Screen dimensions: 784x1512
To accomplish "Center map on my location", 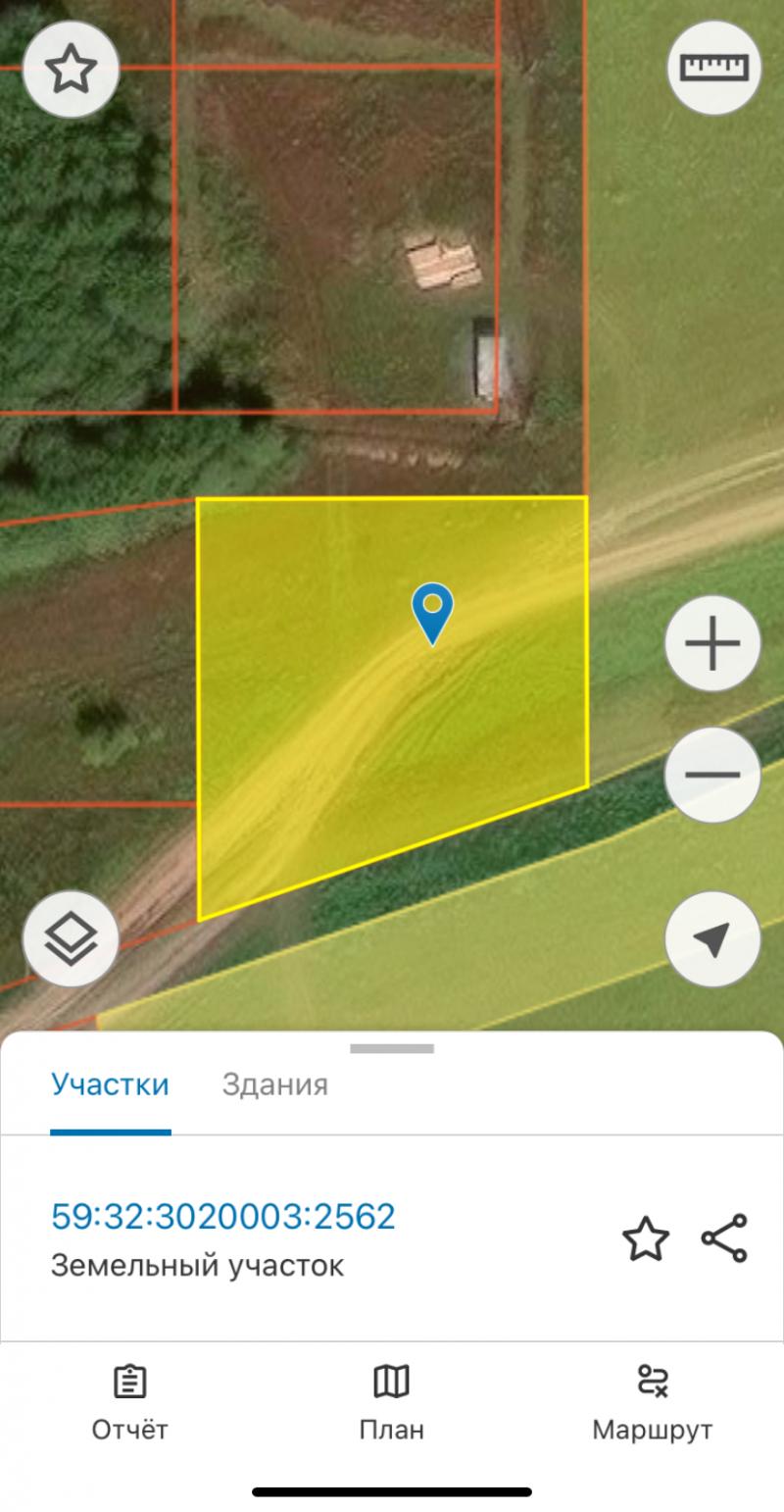I will click(x=712, y=939).
